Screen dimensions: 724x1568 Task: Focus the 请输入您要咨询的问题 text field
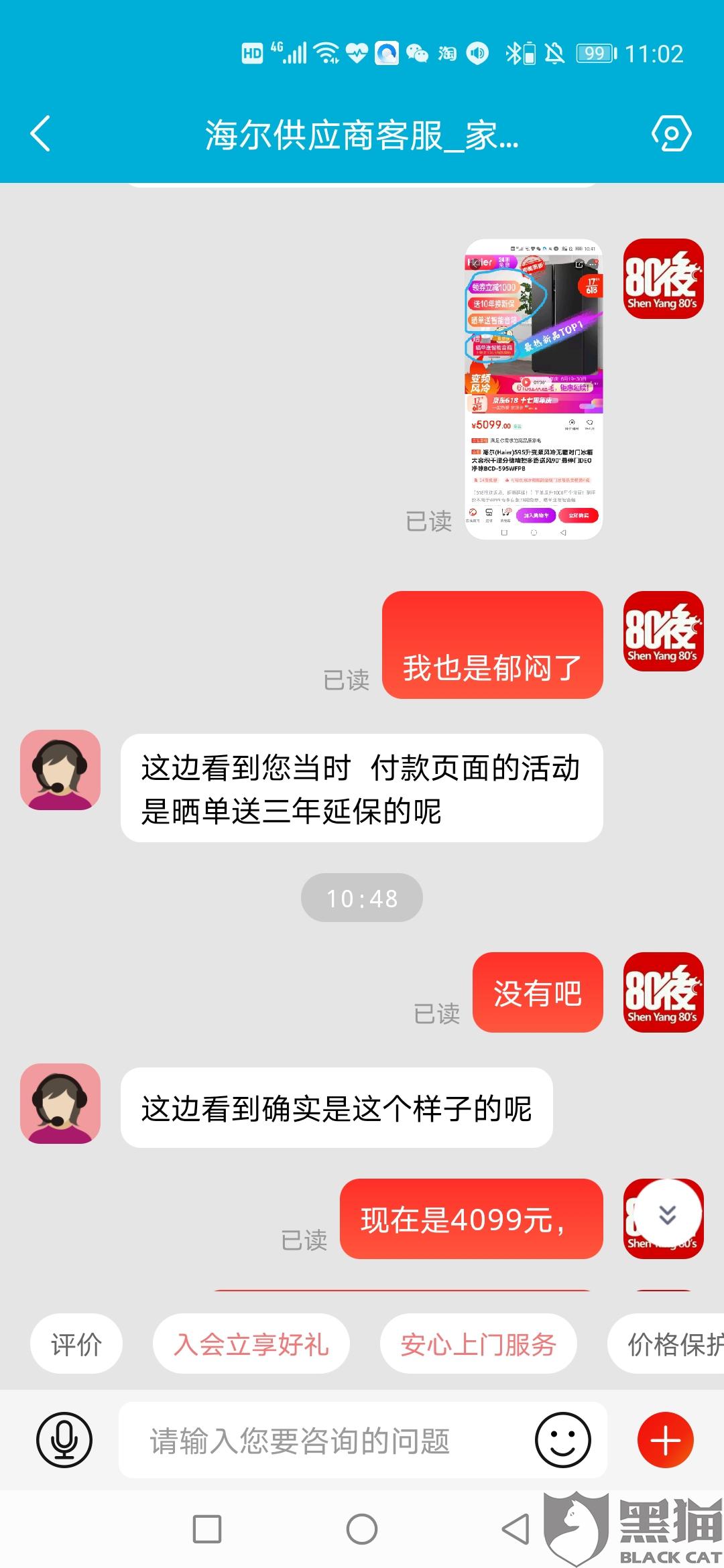tap(328, 1440)
